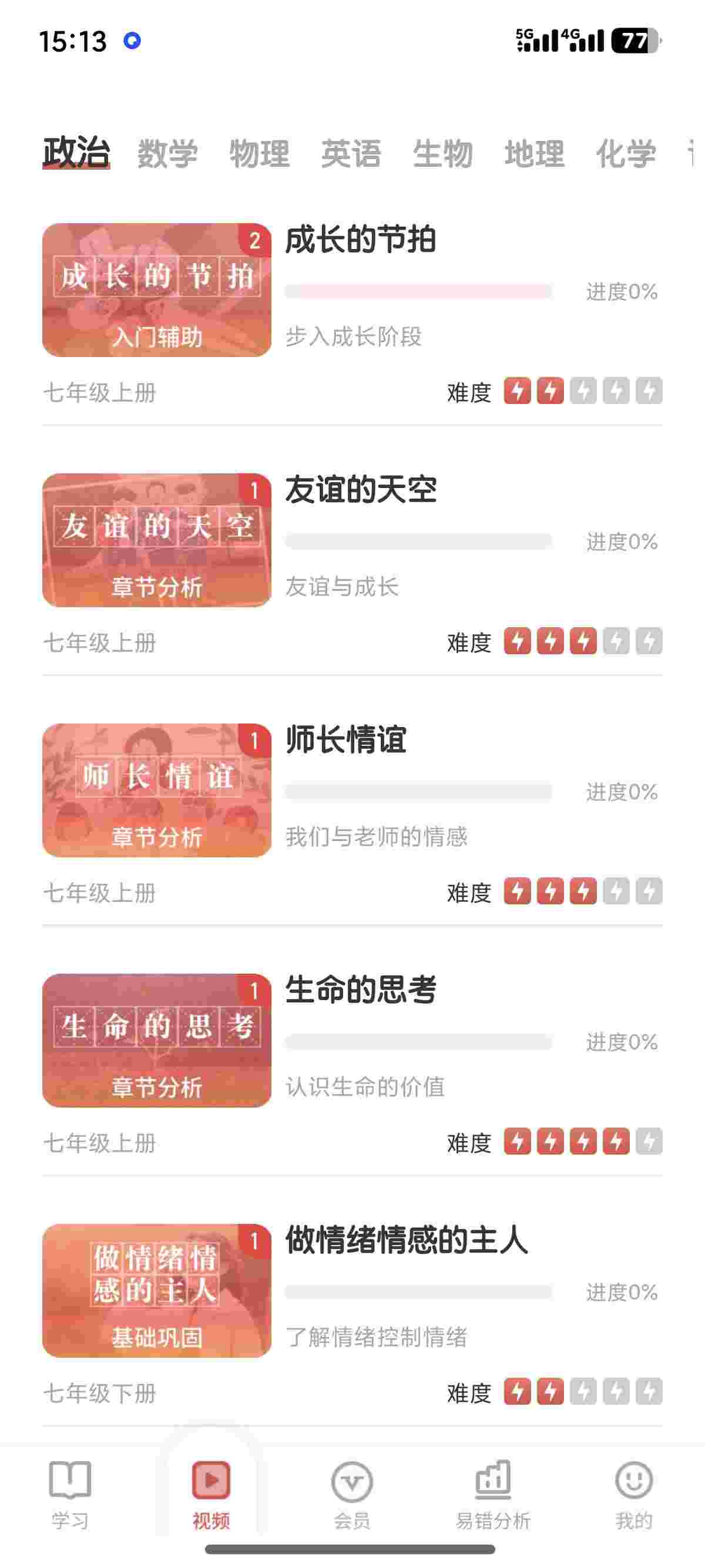The image size is (705, 1568).
Task: Go to the 学习 tab
Action: click(x=70, y=1495)
